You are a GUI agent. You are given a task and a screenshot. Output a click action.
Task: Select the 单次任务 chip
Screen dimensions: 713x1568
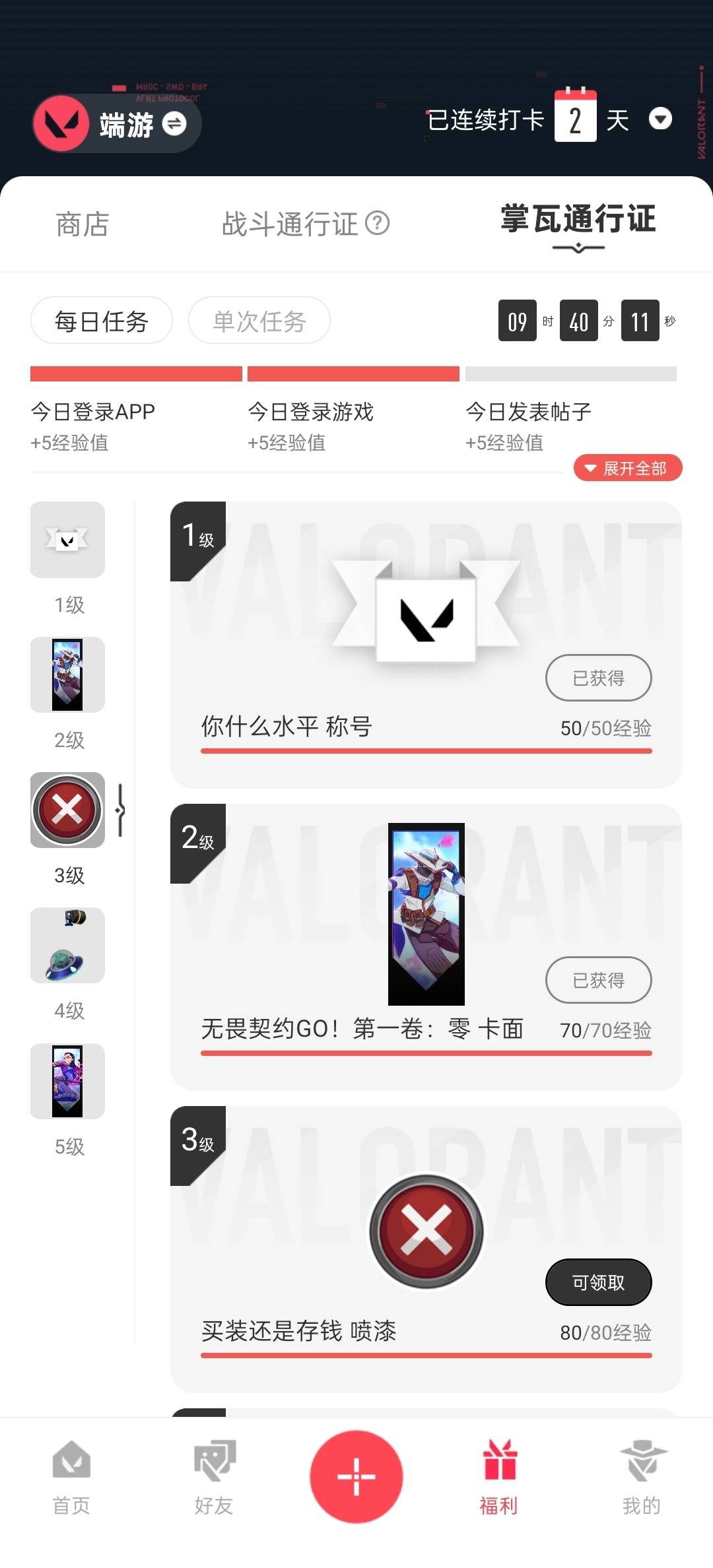click(x=259, y=321)
